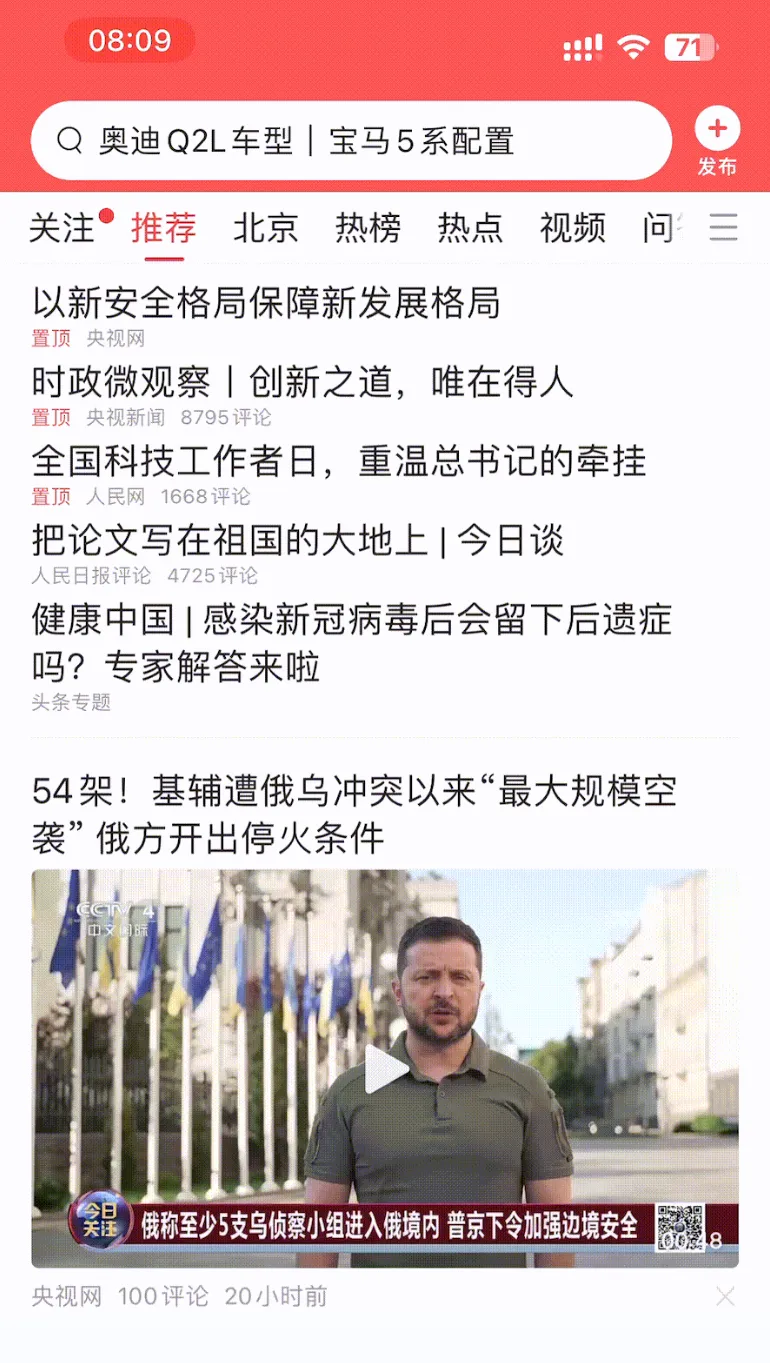Open 把论文写在祖国的大地上 今日谈
The height and width of the screenshot is (1363, 770).
point(298,541)
